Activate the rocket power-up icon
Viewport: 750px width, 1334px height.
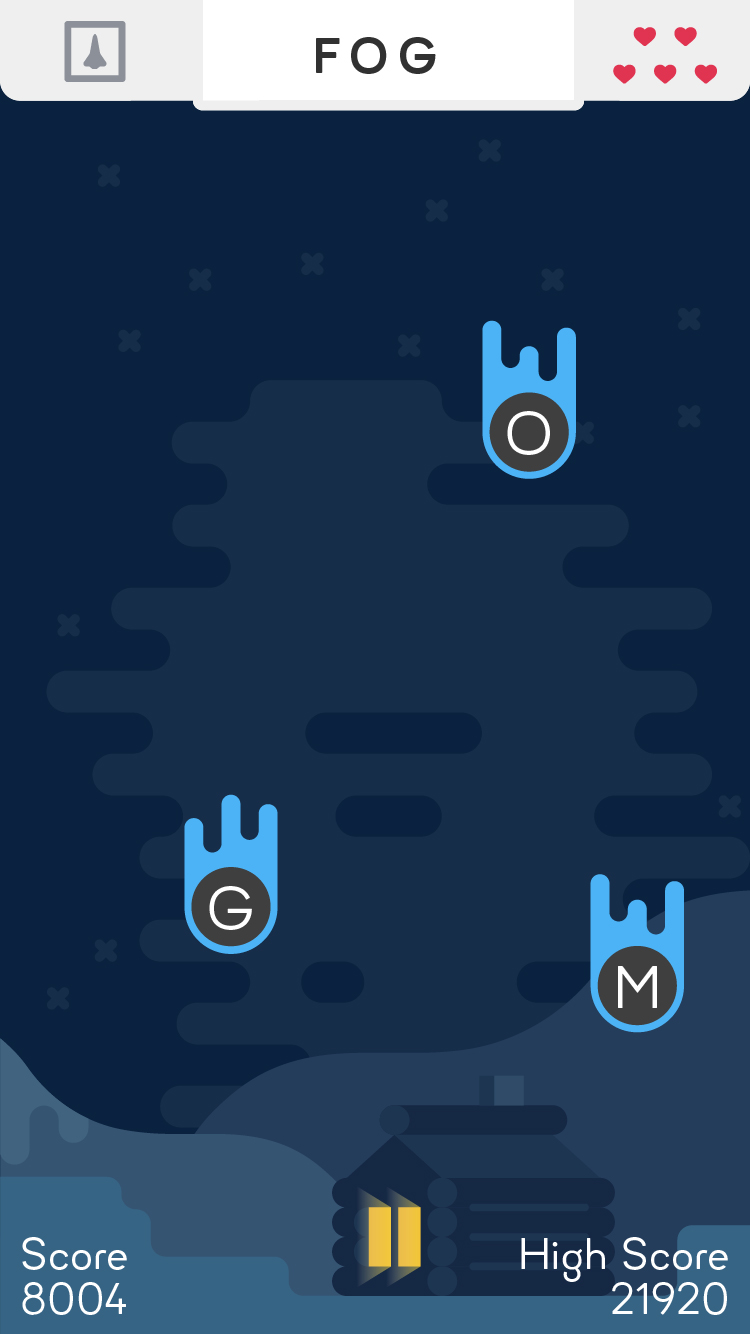pyautogui.click(x=95, y=51)
